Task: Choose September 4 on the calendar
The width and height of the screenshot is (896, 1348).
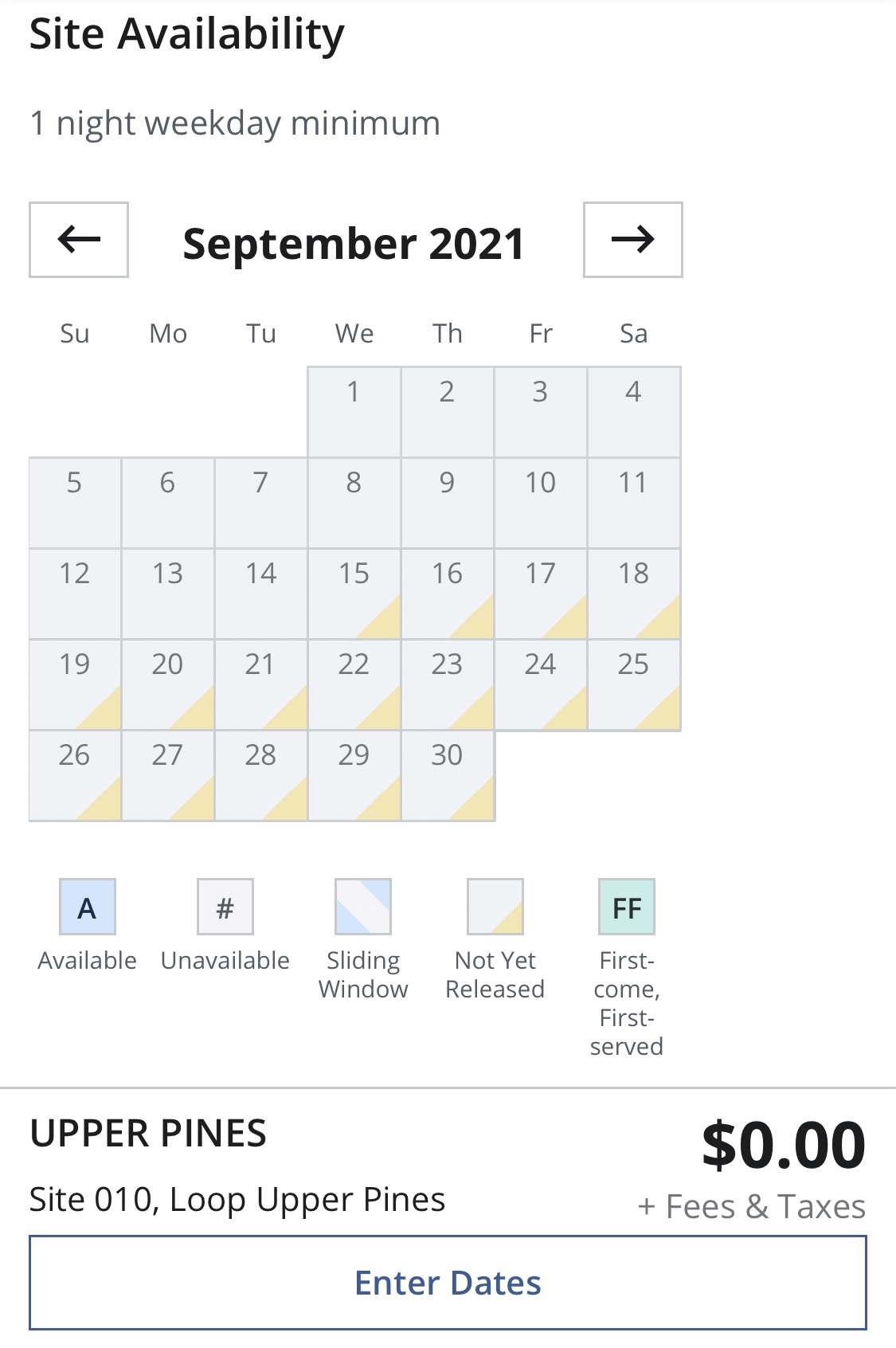Action: [x=634, y=412]
